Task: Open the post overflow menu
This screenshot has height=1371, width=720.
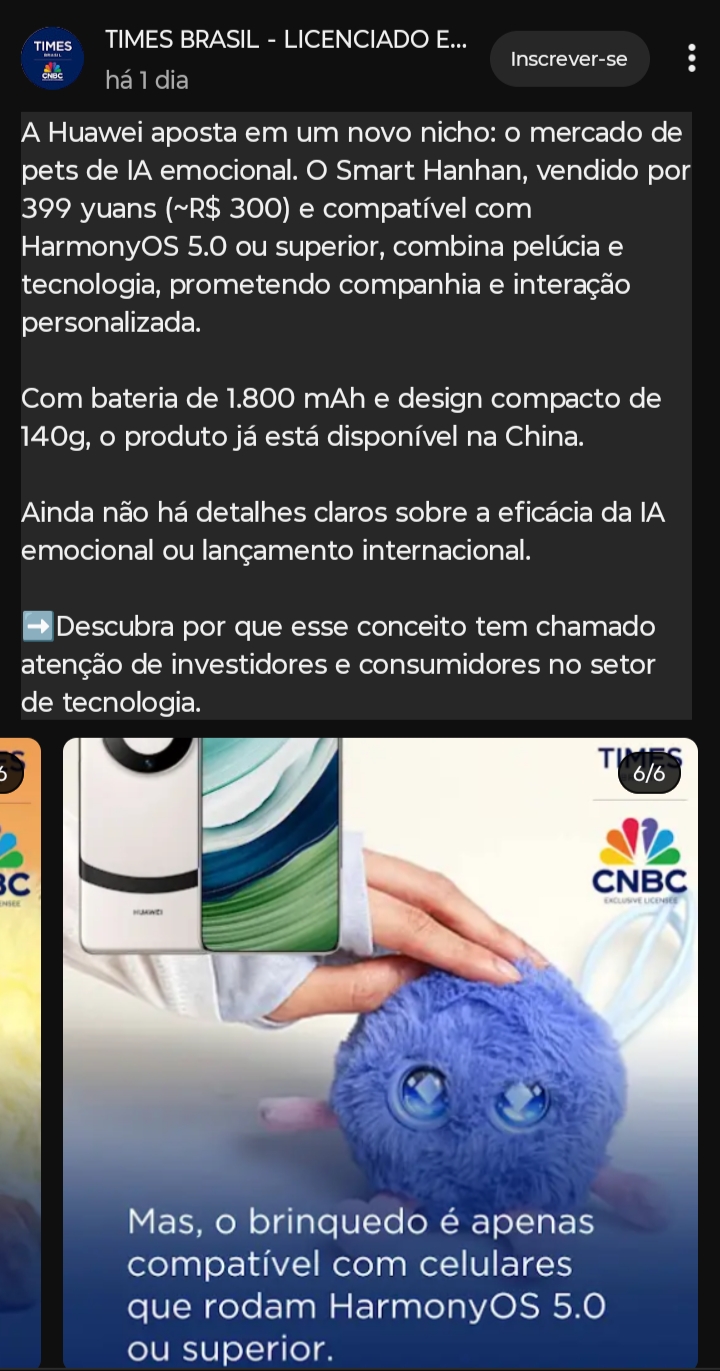Action: tap(691, 59)
